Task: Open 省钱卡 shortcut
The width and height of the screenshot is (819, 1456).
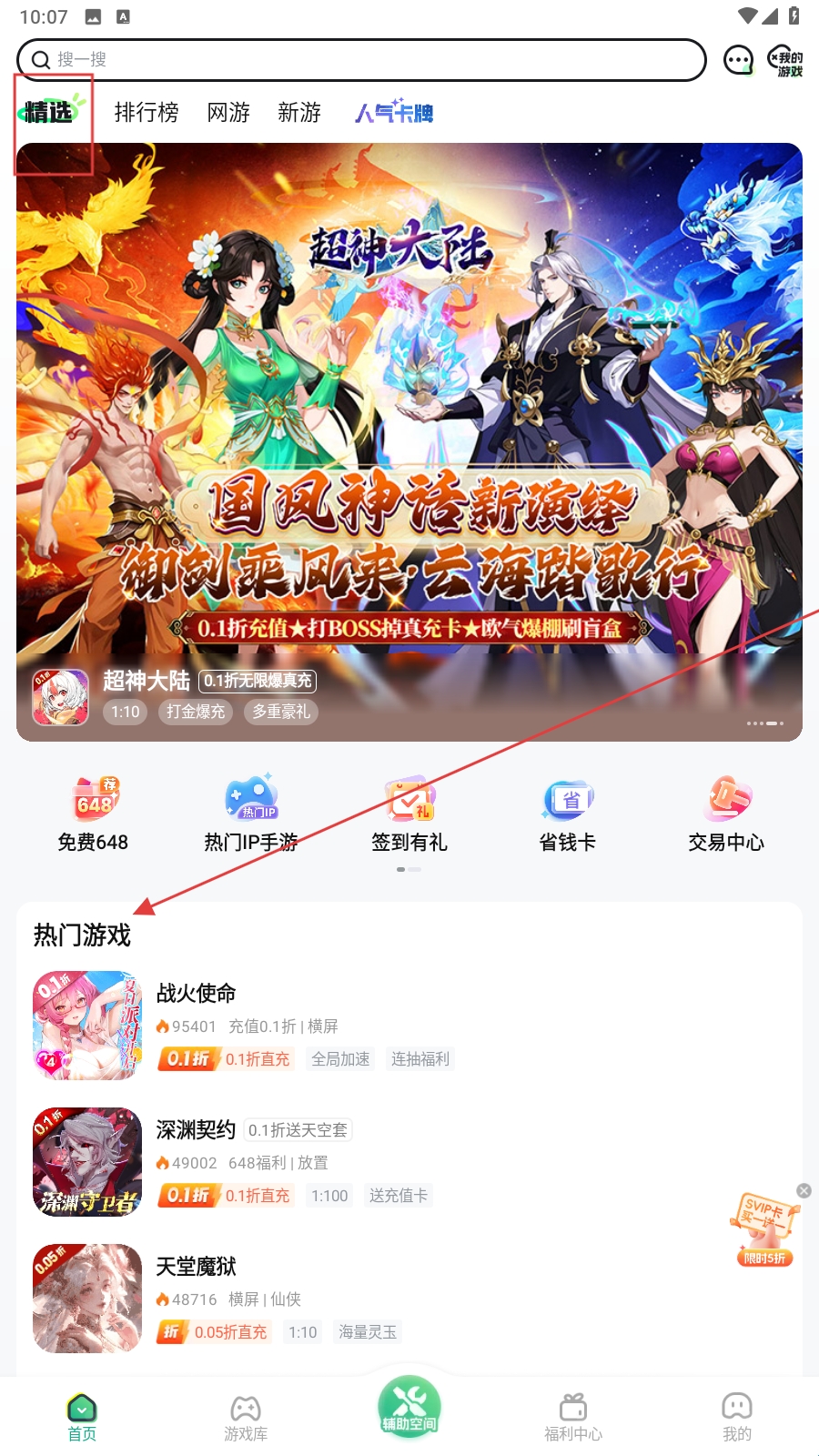Action: click(x=568, y=814)
